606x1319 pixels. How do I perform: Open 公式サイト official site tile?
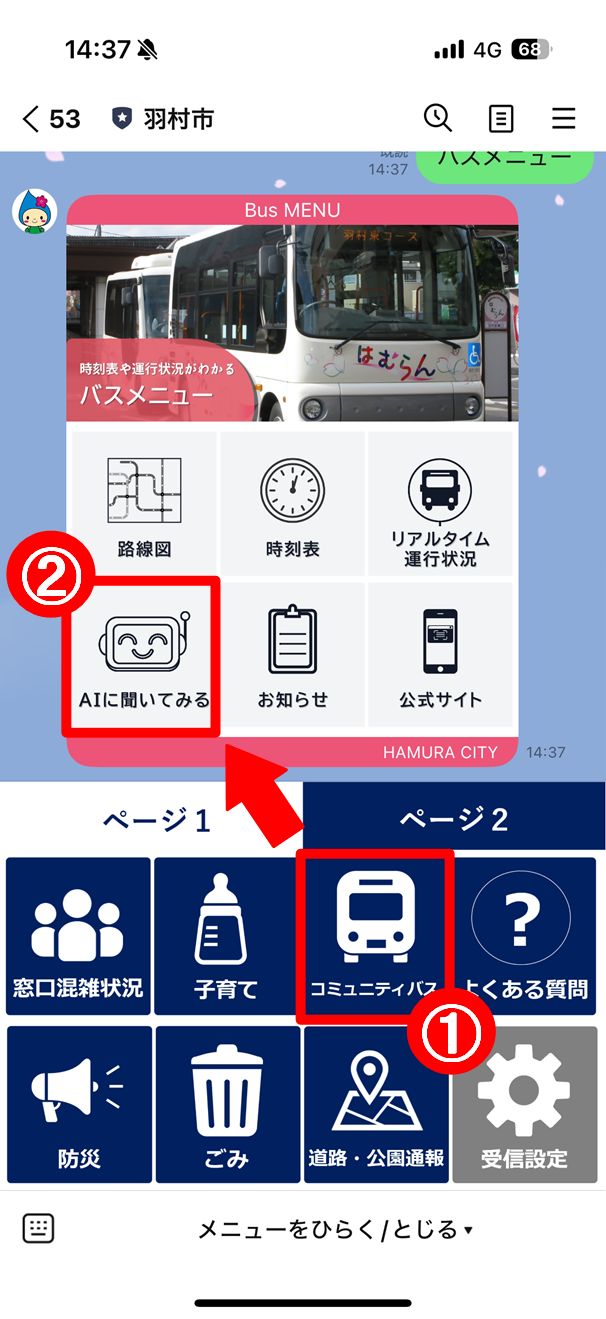click(x=440, y=655)
